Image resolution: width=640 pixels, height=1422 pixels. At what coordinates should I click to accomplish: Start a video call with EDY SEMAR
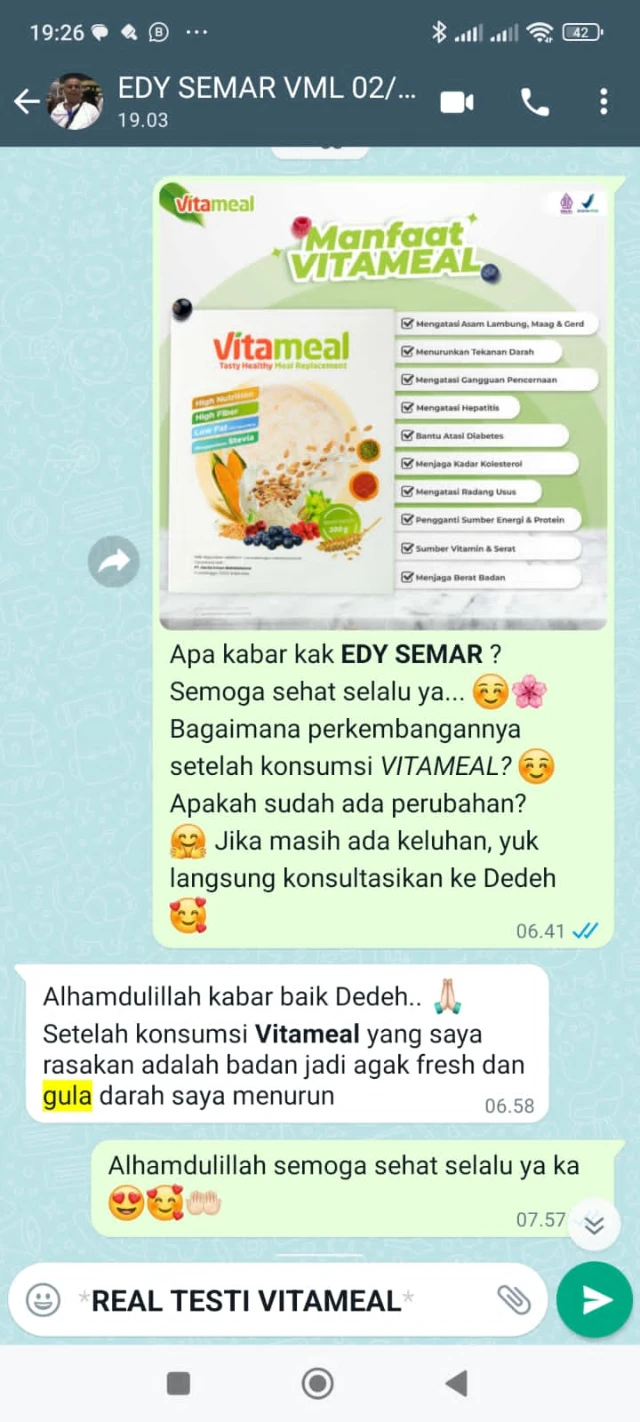click(457, 101)
